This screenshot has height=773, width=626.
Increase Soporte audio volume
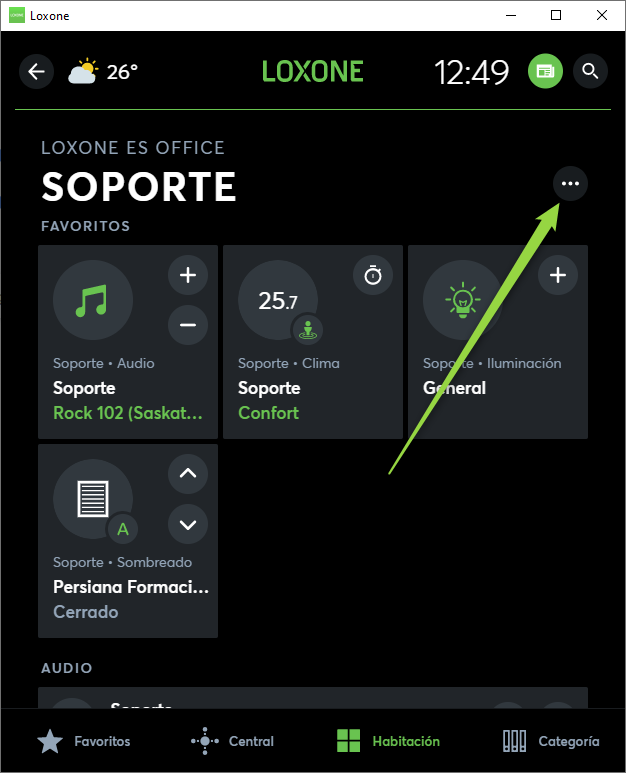(188, 275)
